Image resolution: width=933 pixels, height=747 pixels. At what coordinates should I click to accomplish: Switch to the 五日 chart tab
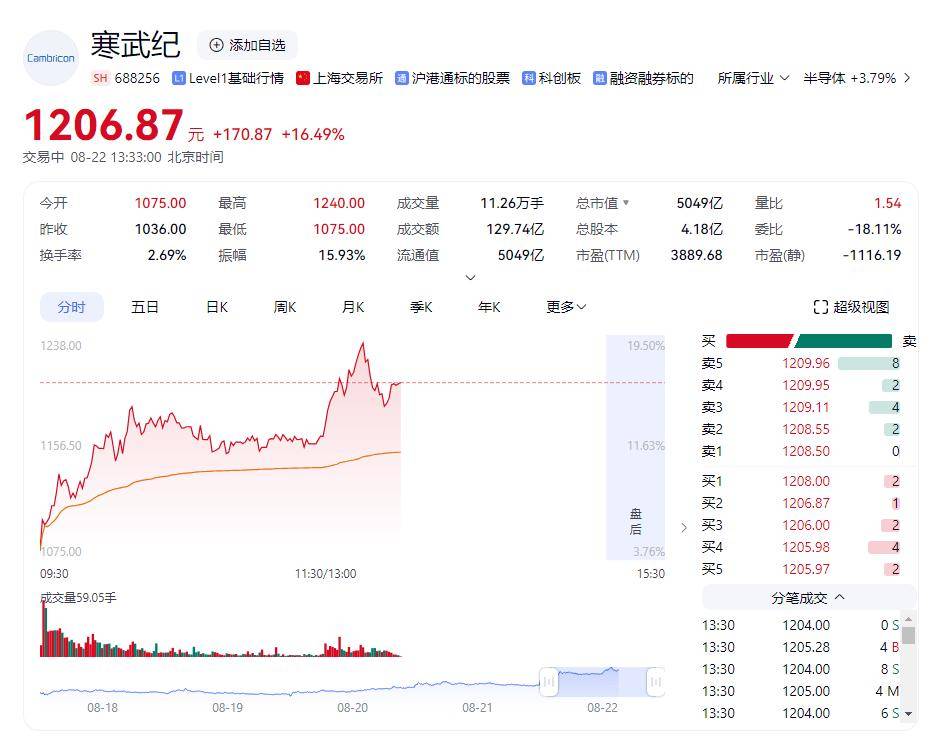145,307
